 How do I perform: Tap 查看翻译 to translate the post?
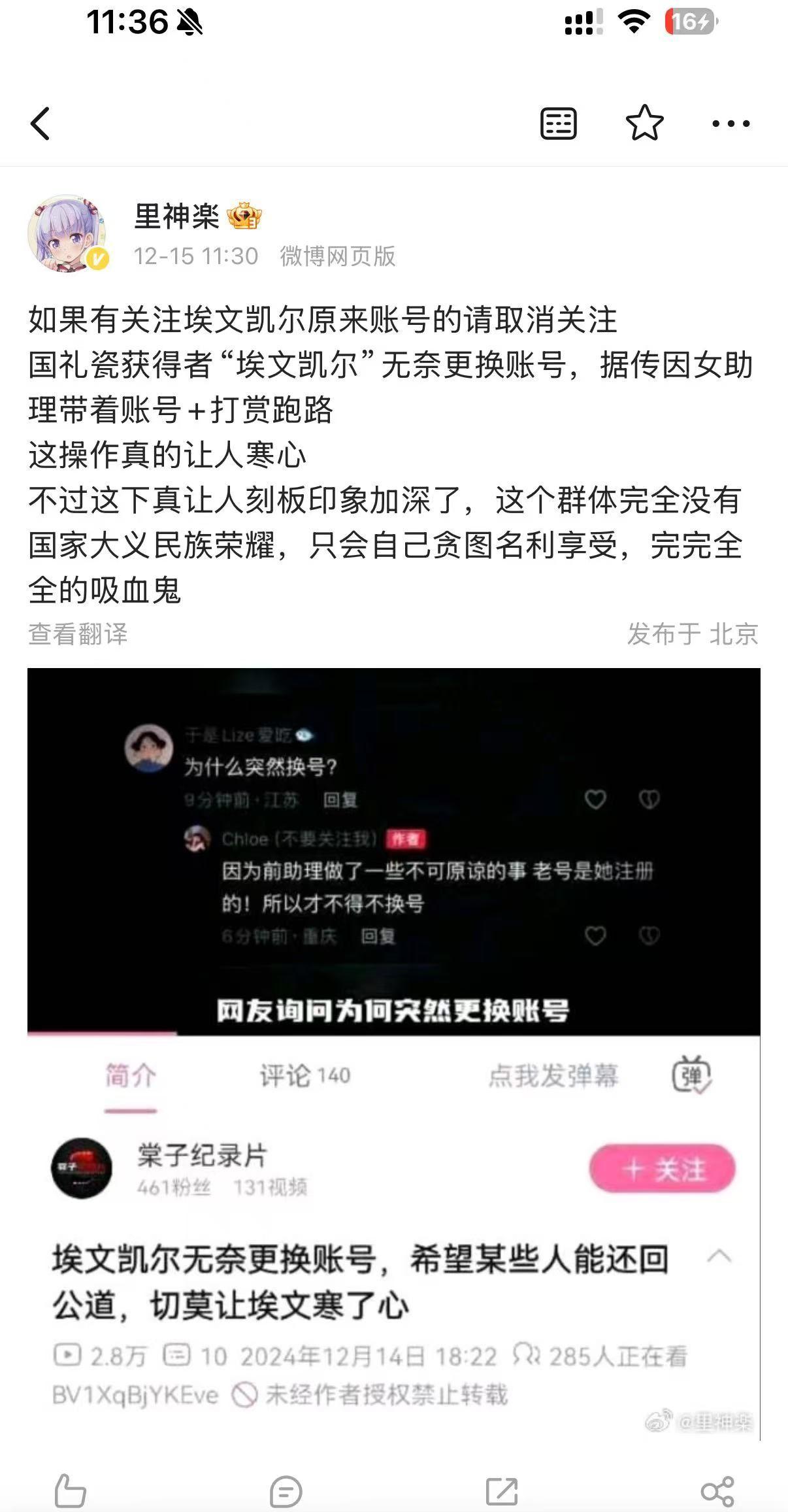tap(78, 633)
